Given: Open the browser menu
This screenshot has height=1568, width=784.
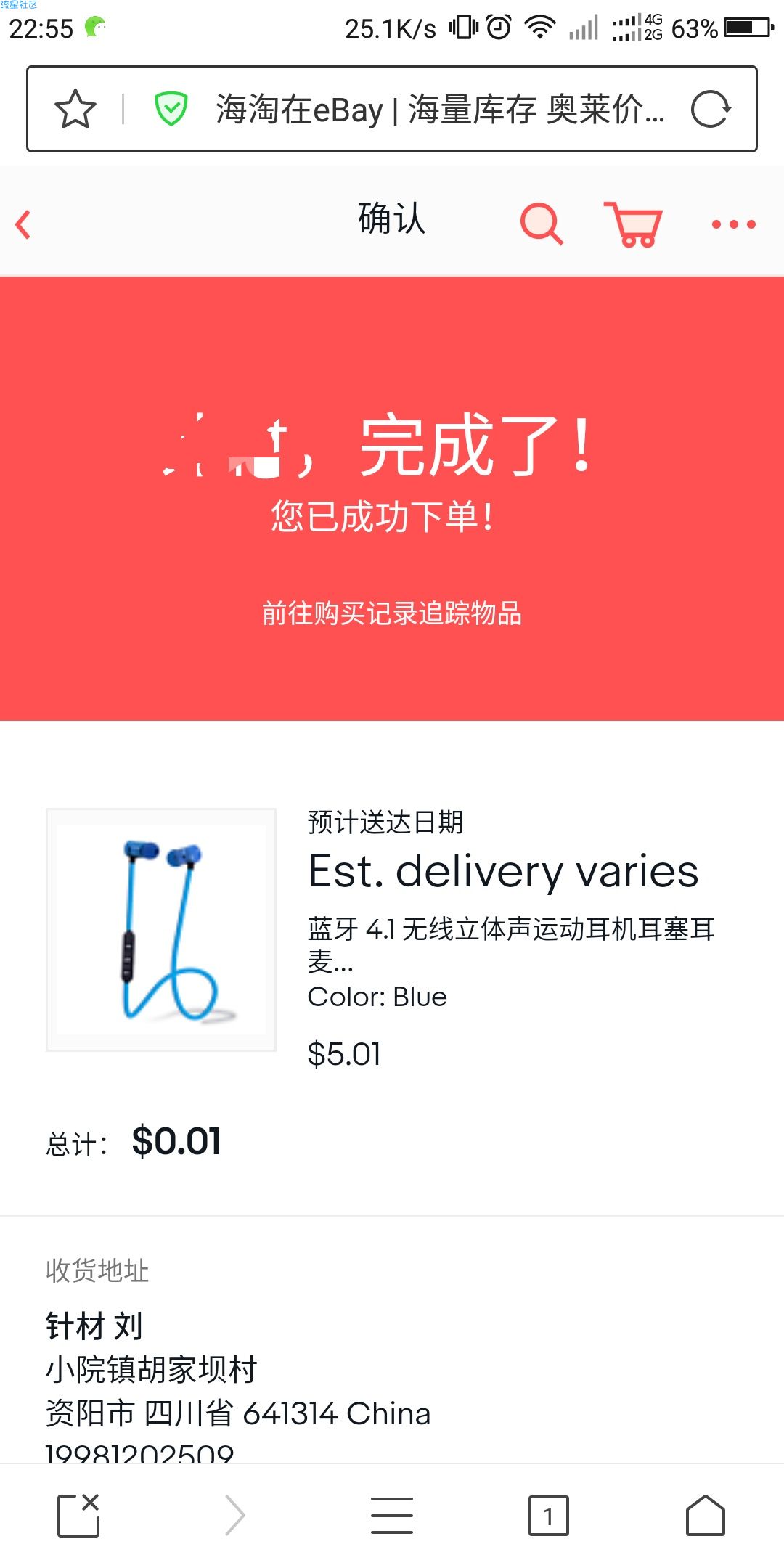Looking at the screenshot, I should click(392, 1515).
